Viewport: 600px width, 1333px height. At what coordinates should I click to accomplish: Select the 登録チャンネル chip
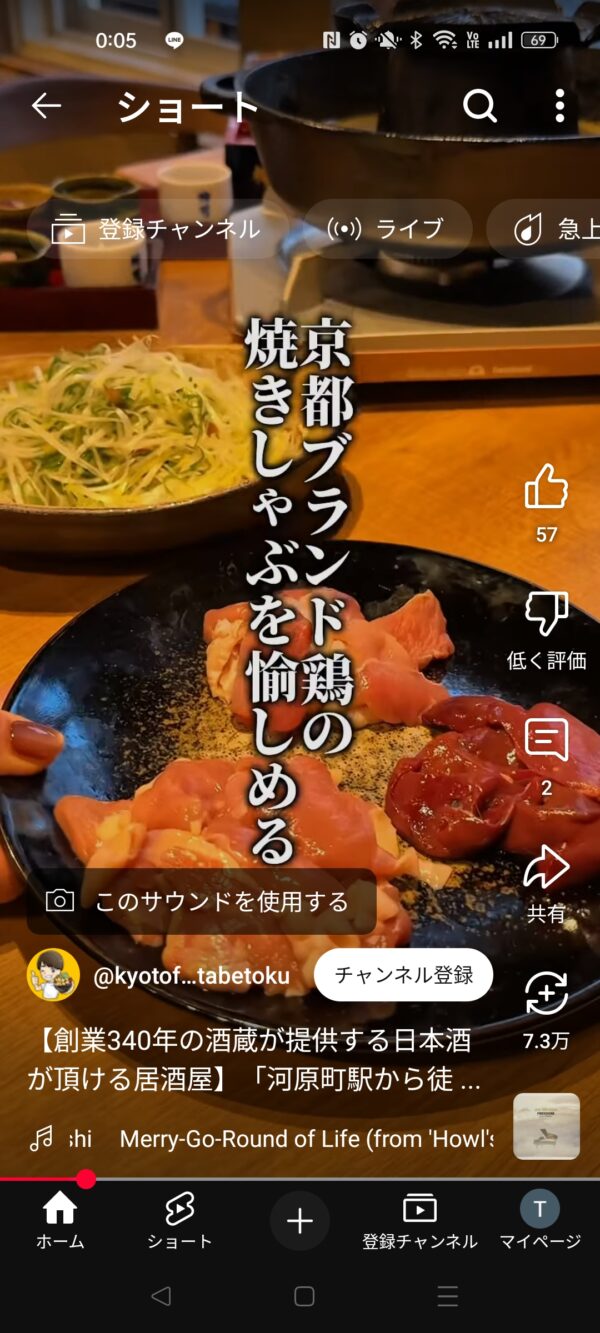[x=156, y=229]
